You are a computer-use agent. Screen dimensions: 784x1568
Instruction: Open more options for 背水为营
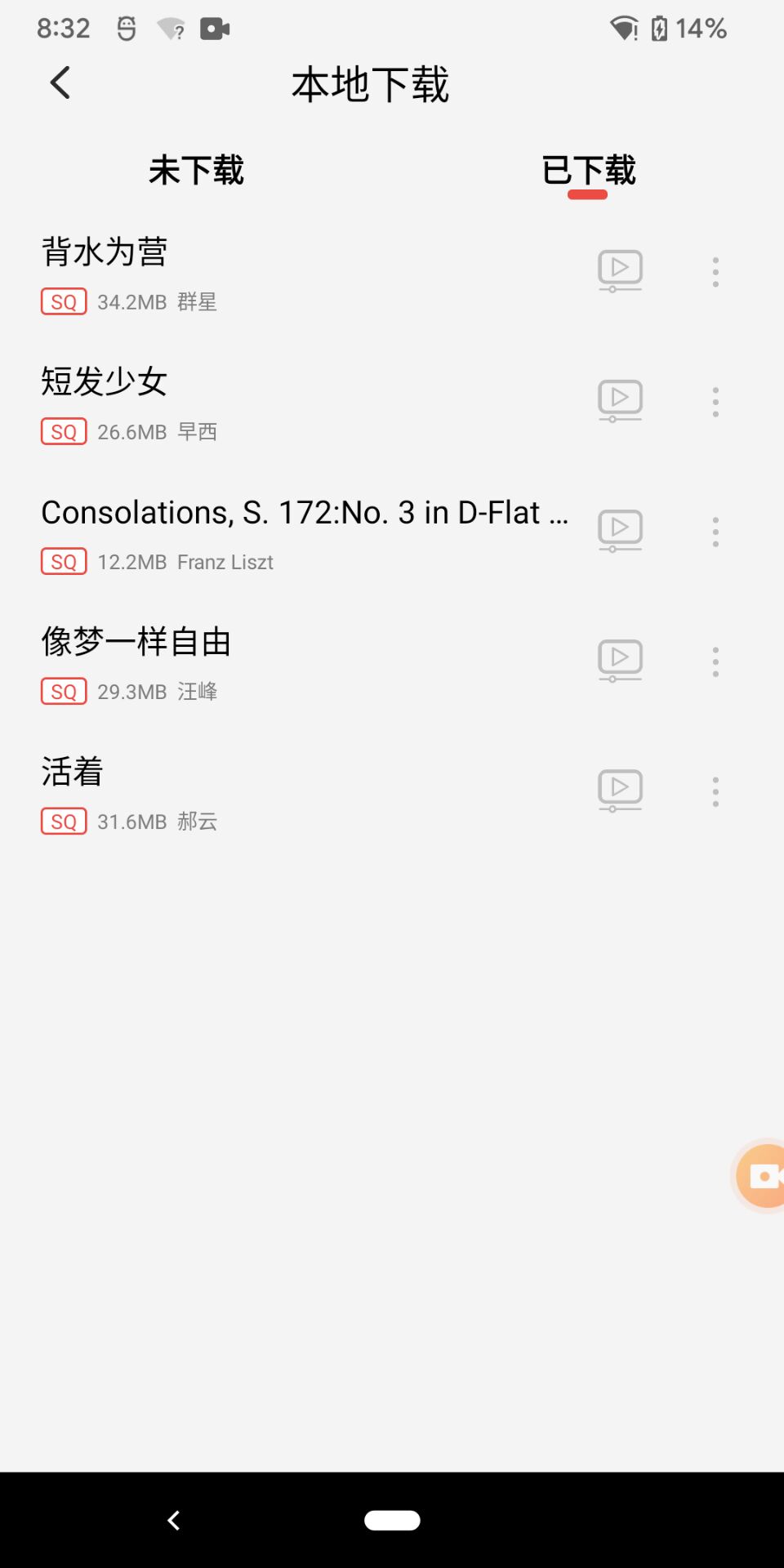(x=715, y=272)
